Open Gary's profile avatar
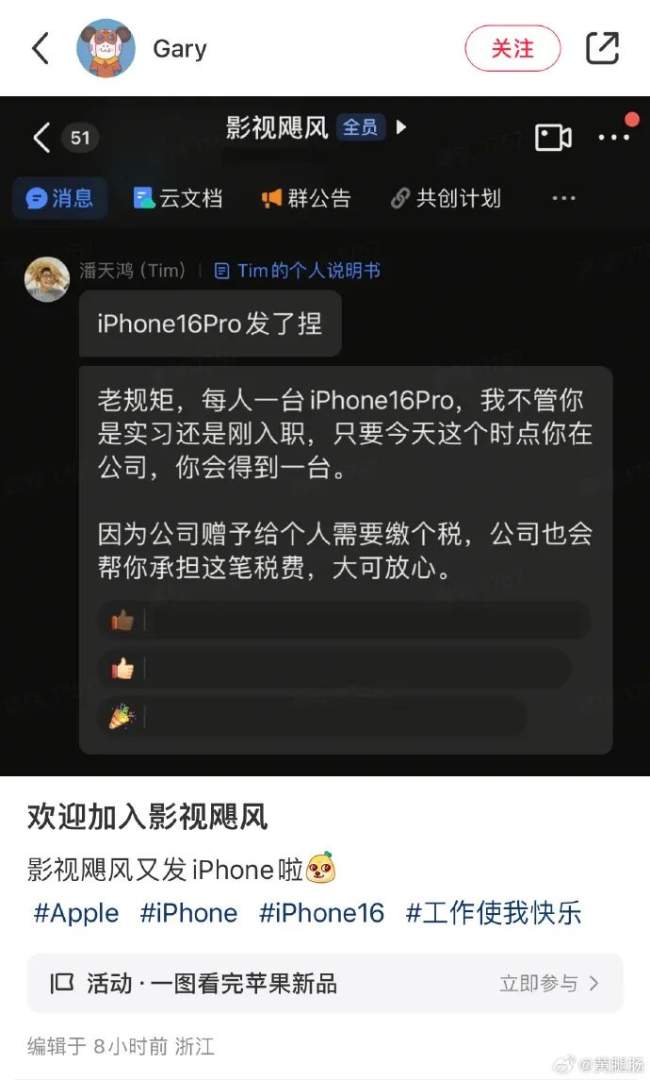Viewport: 650px width, 1080px height. tap(106, 48)
